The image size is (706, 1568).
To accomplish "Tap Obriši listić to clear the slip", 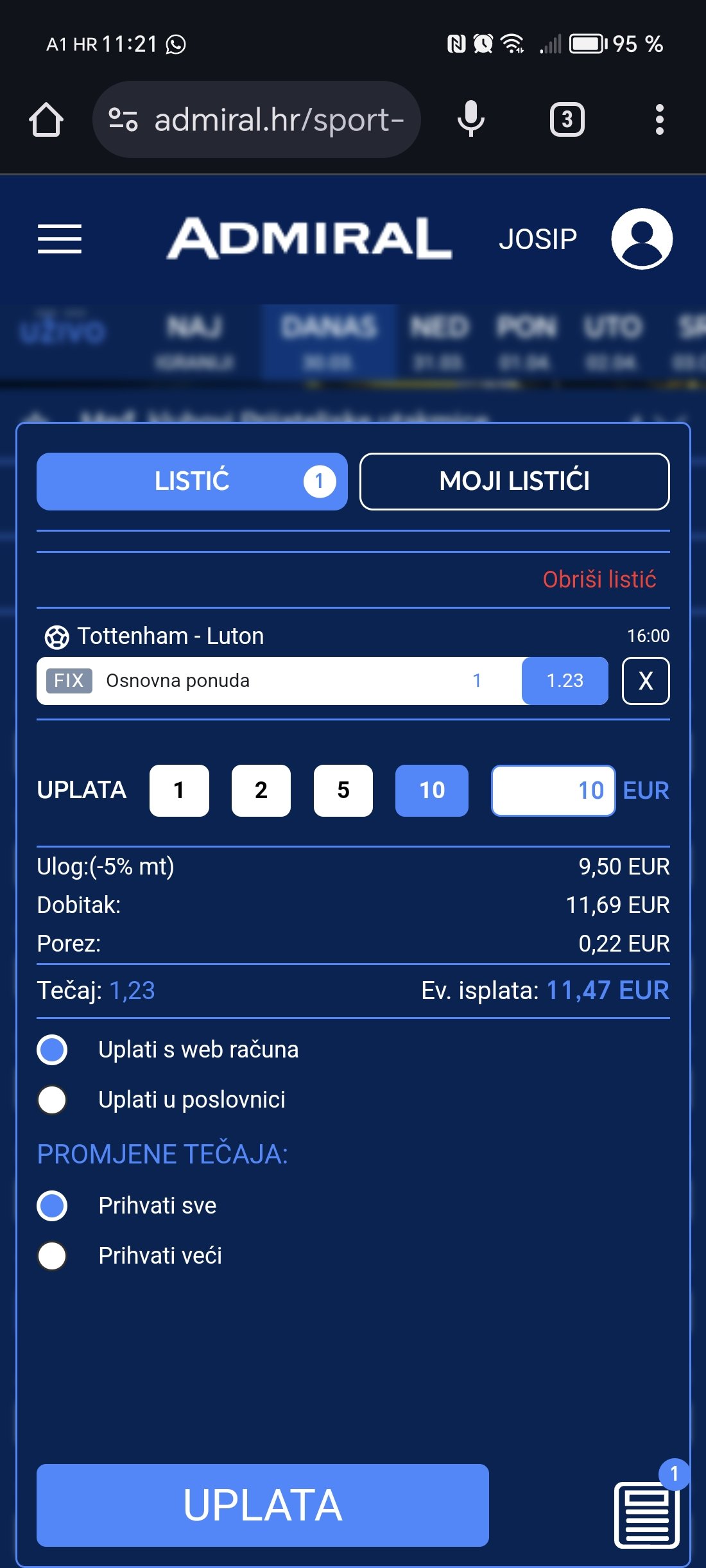I will tap(599, 579).
